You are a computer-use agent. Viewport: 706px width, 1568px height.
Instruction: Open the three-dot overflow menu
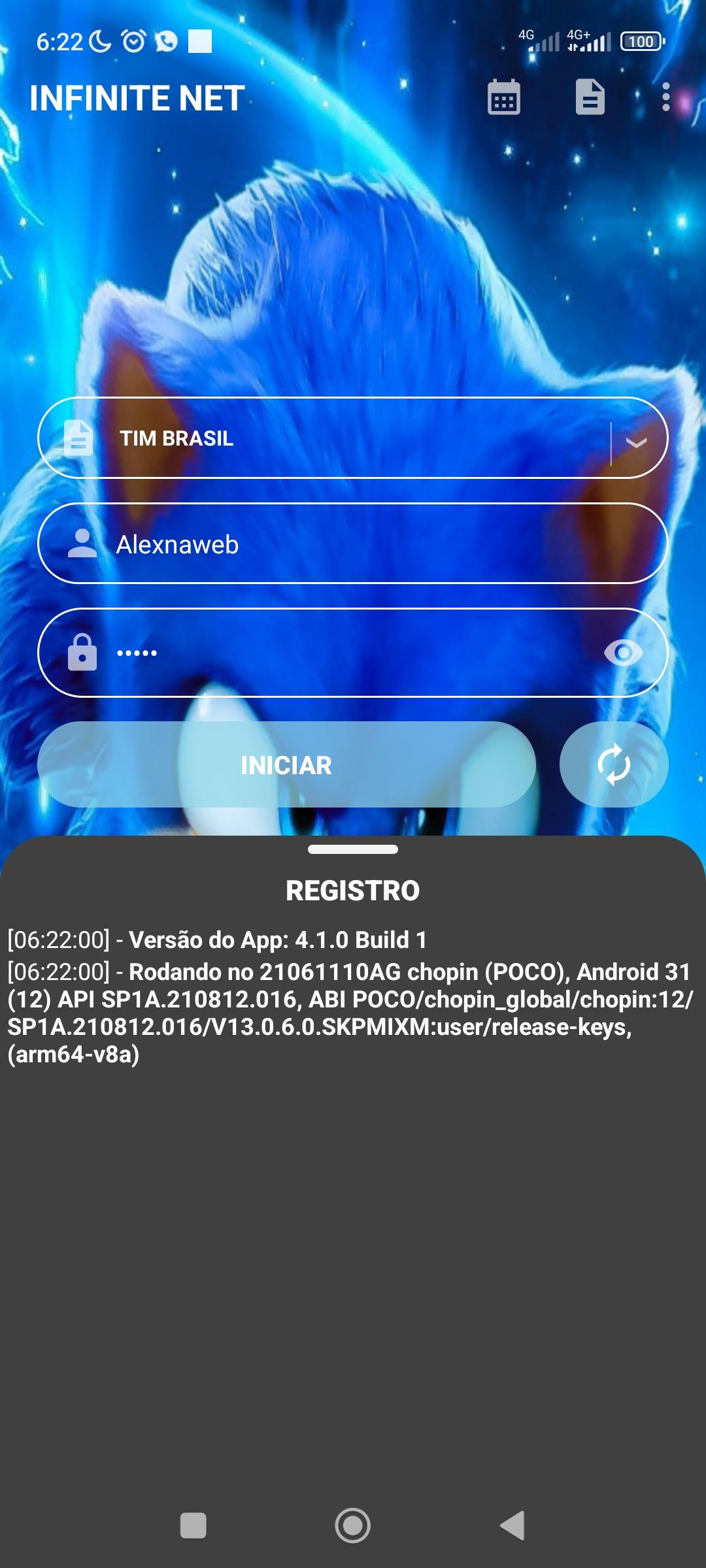pos(665,97)
